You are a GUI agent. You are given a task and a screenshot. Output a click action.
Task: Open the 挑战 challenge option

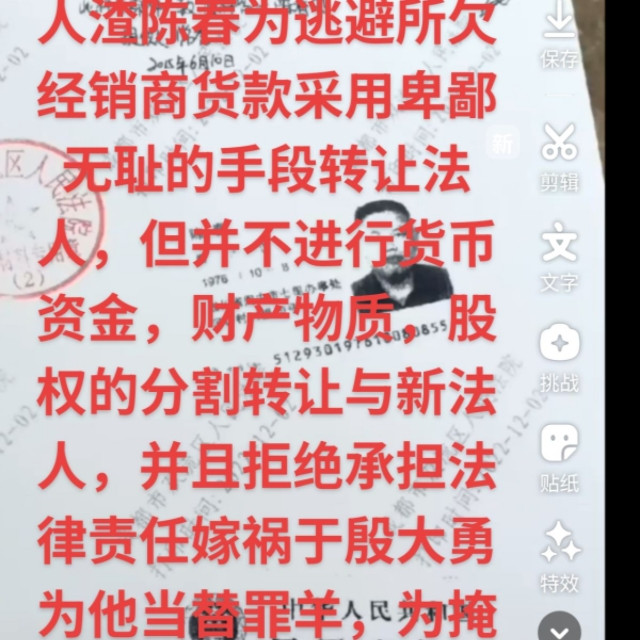click(x=560, y=344)
